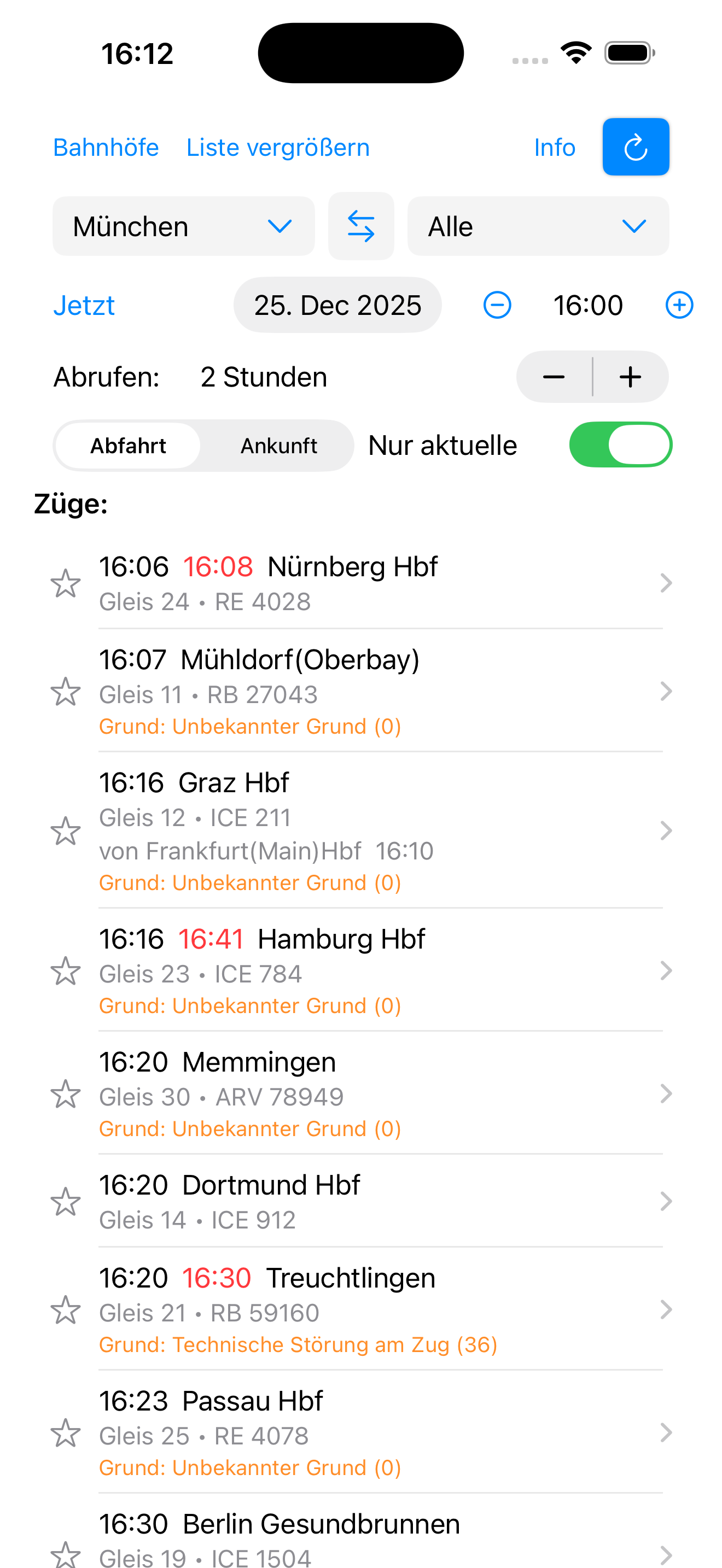Screen dimensions: 722x1568
Task: Open the München station dropdown
Action: click(183, 226)
